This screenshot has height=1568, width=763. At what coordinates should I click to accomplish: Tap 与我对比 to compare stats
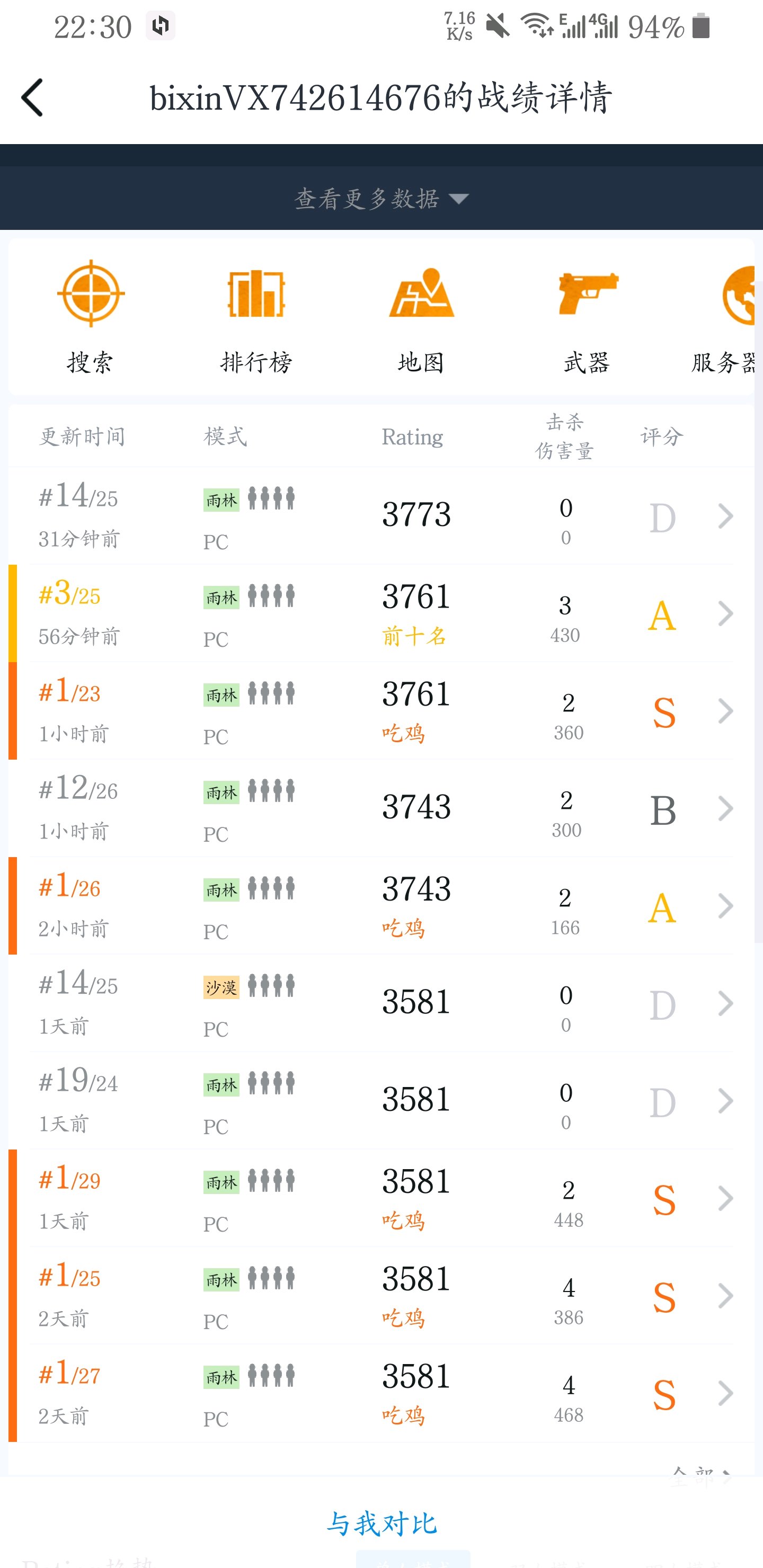coord(381,1523)
